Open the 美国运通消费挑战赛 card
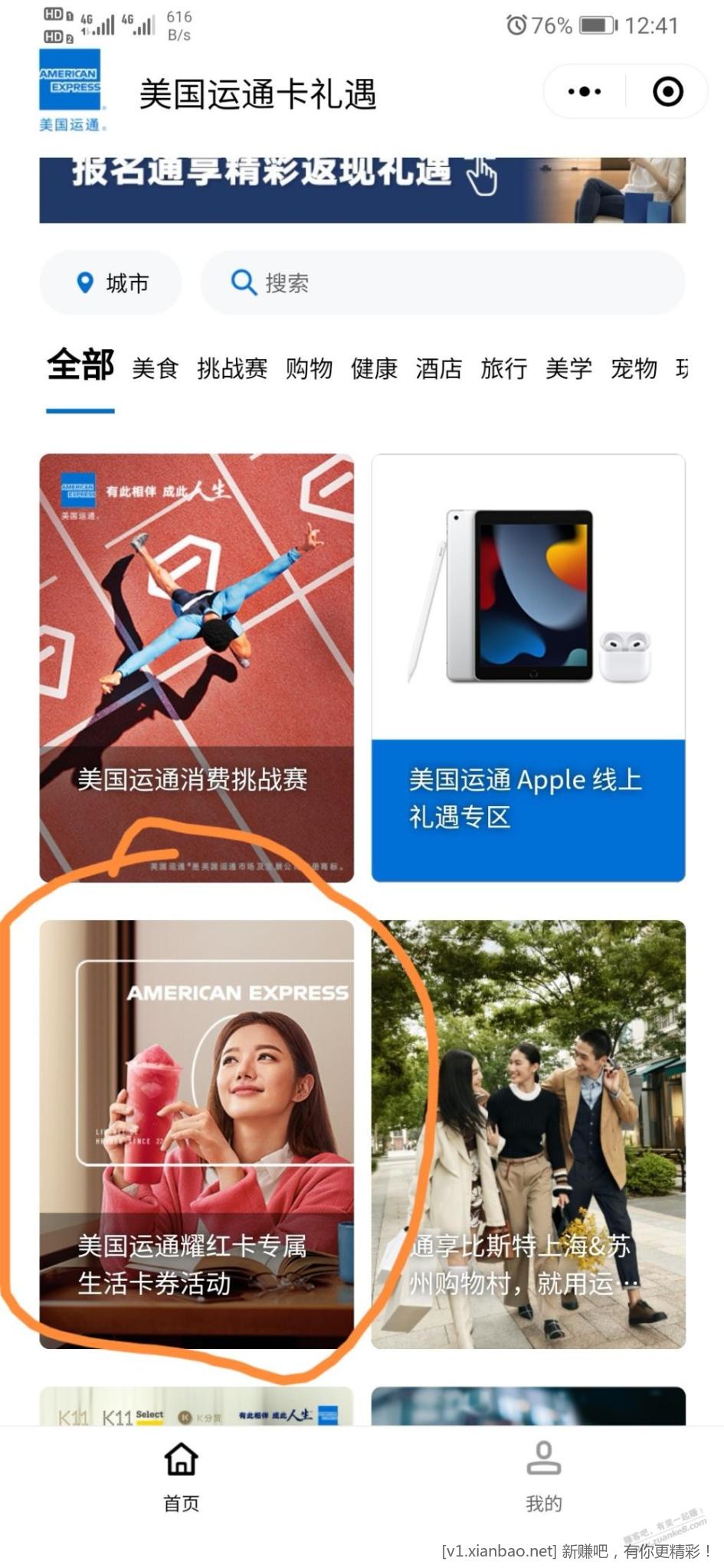 (x=196, y=667)
